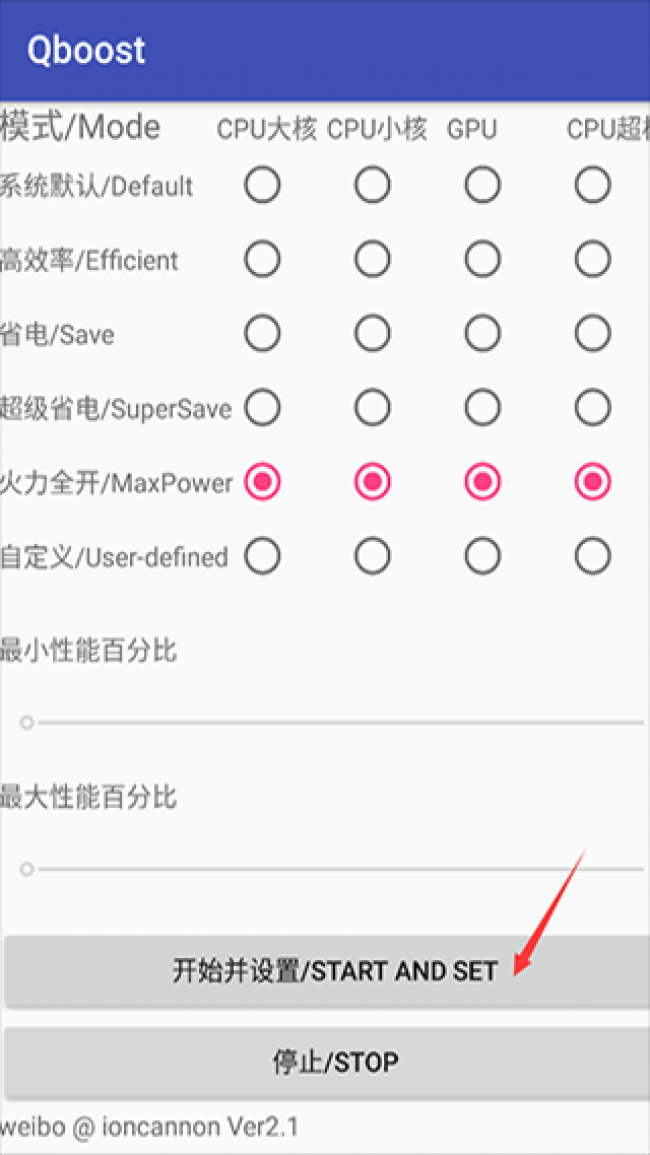Choose SuperSave mode for CPU小核
Viewport: 650px width, 1155px height.
(x=372, y=408)
